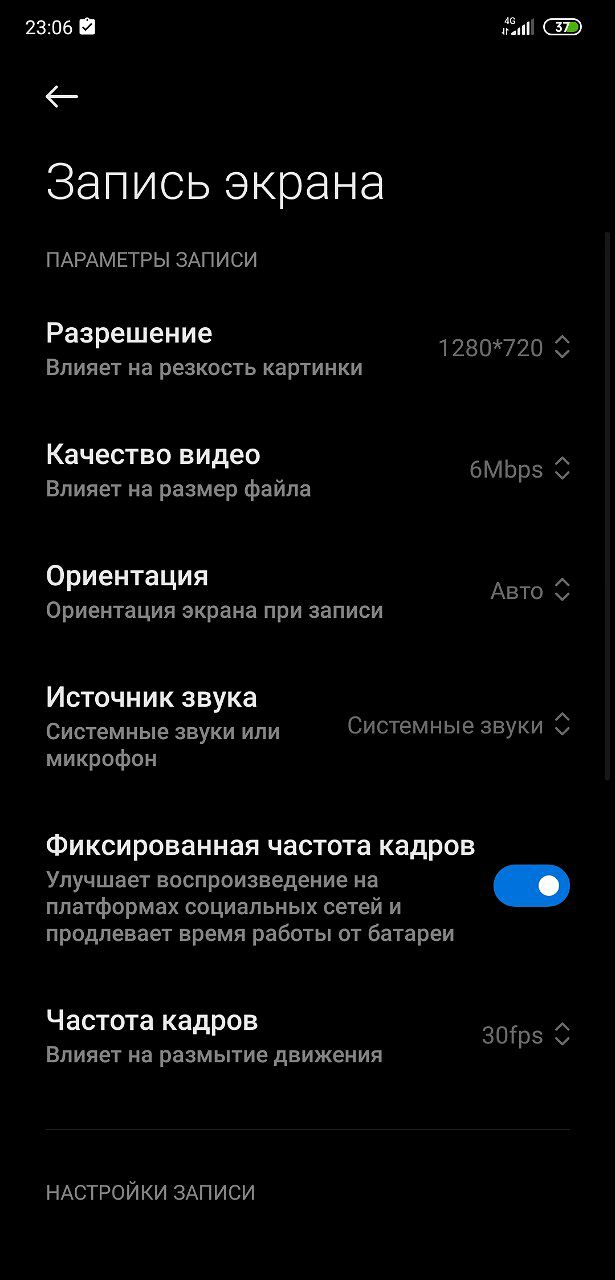This screenshot has height=1280, width=615.
Task: Select Источник звука option
Action: (307, 726)
